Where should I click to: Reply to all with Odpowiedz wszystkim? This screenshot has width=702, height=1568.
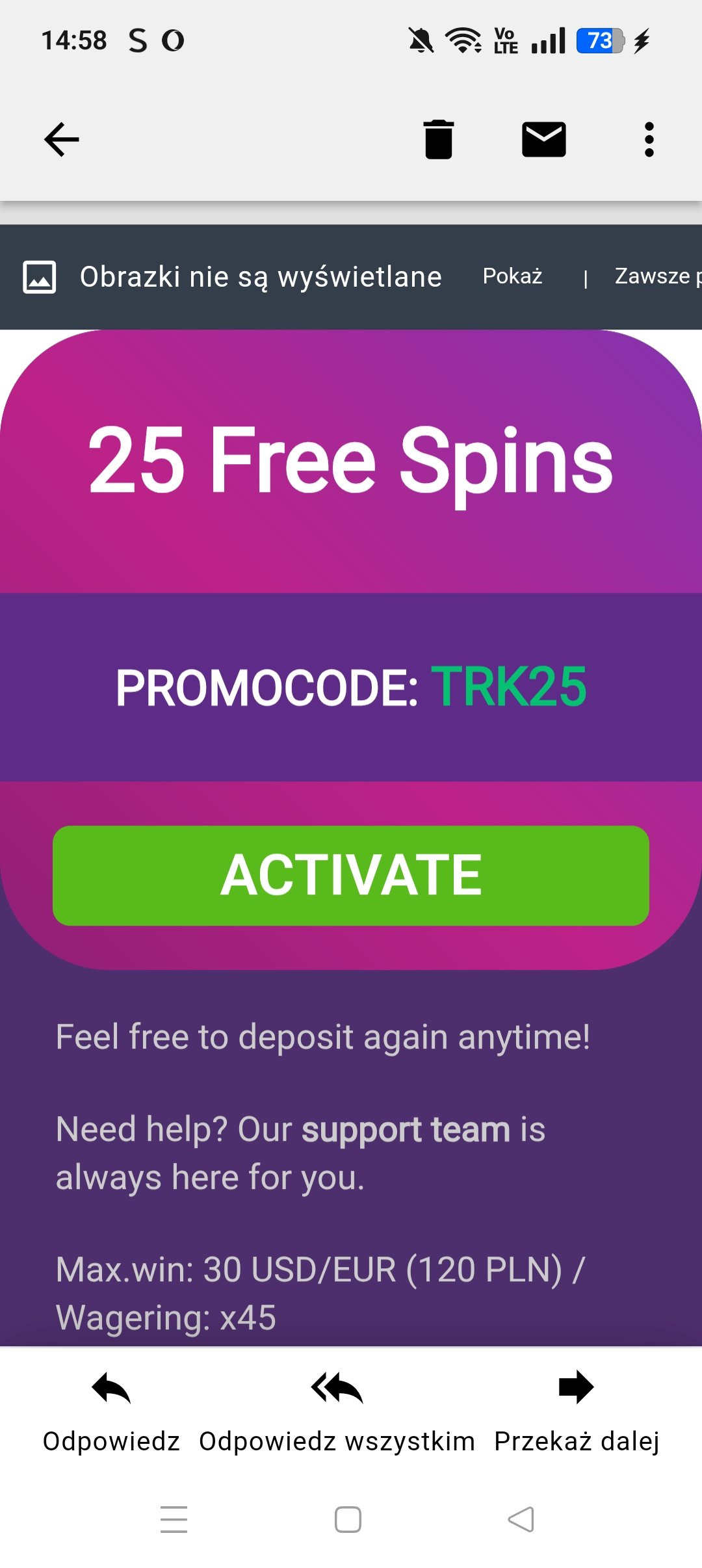(x=337, y=1412)
